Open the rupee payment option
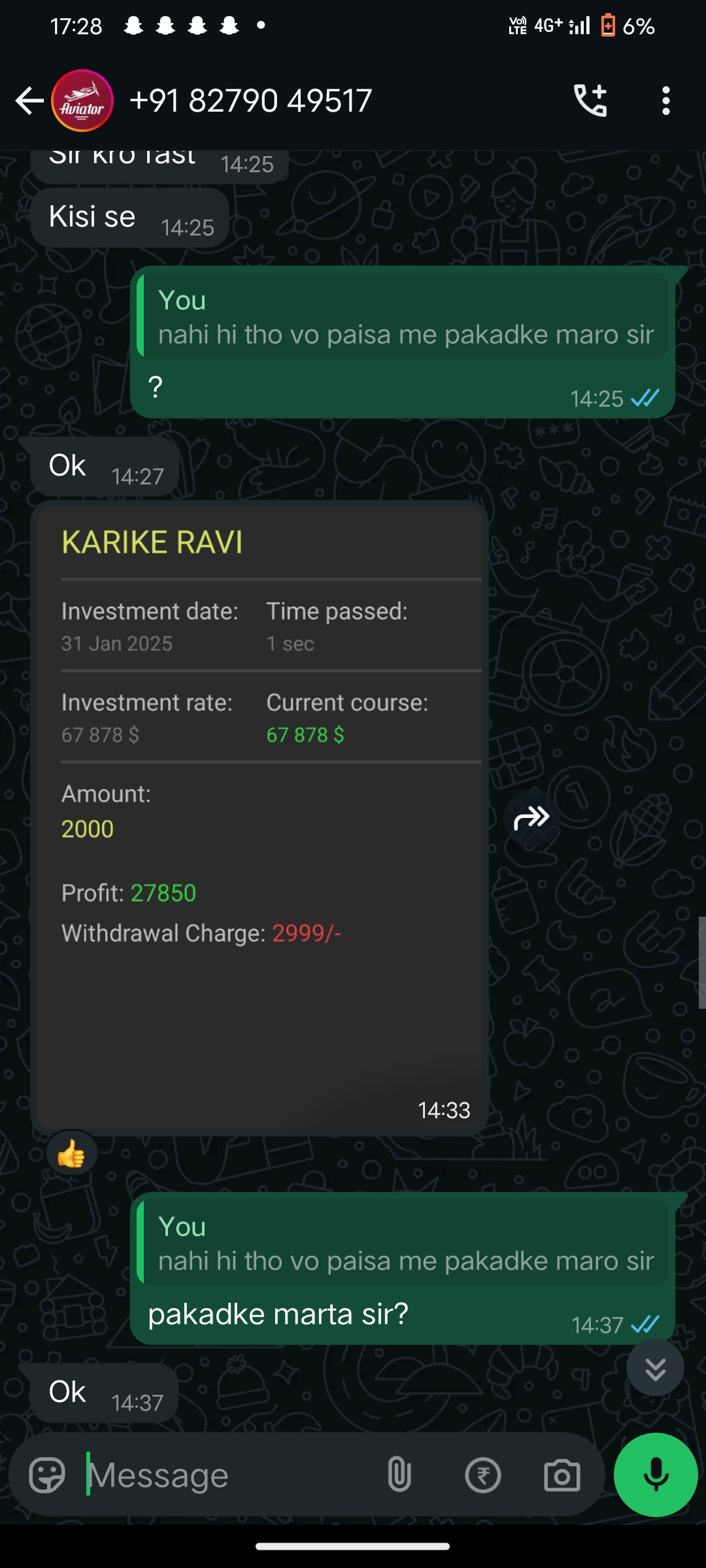The height and width of the screenshot is (1568, 706). pos(483,1475)
